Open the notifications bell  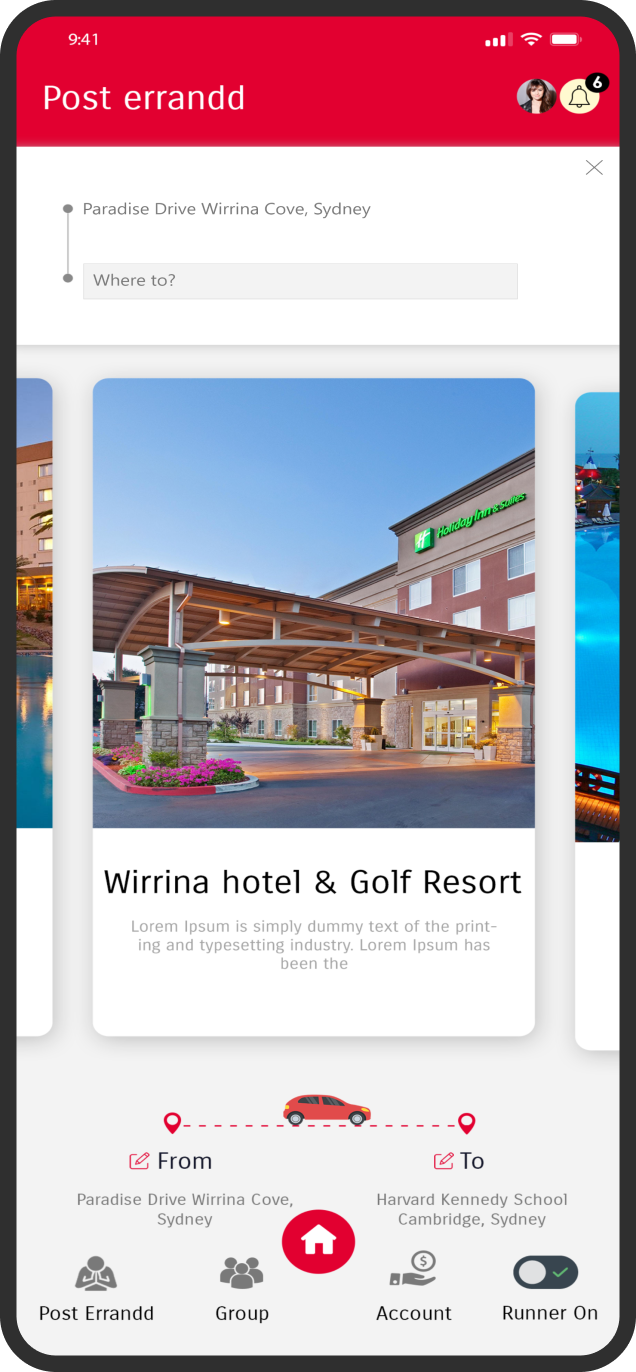coord(579,97)
